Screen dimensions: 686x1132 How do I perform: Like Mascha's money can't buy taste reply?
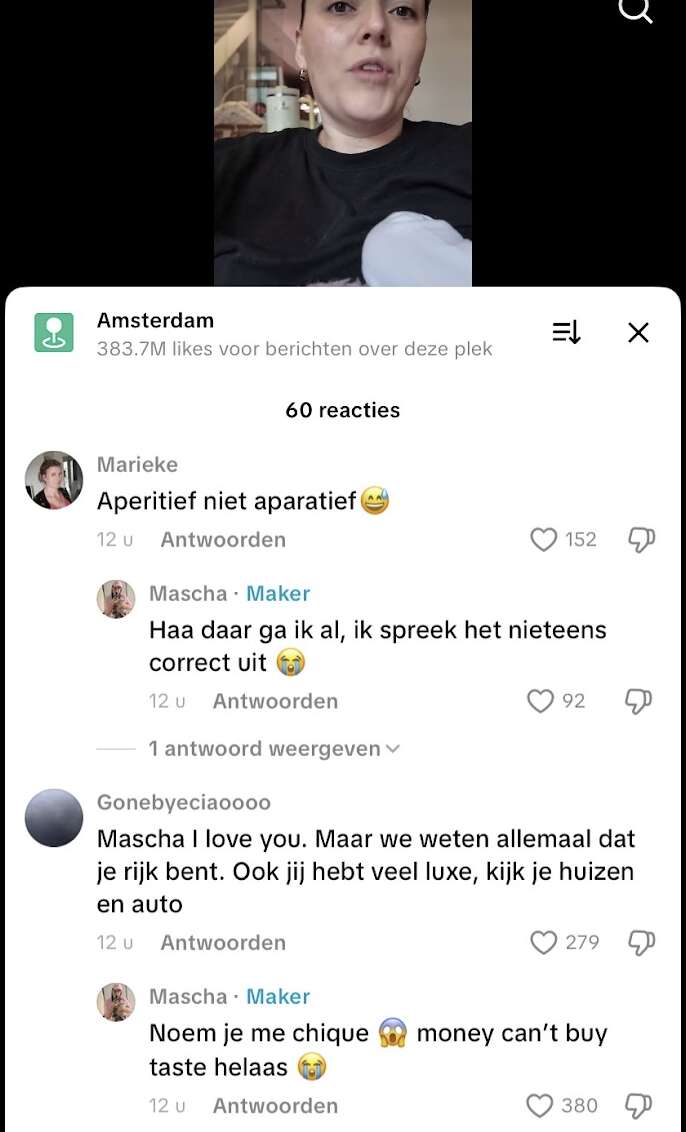(x=540, y=1105)
